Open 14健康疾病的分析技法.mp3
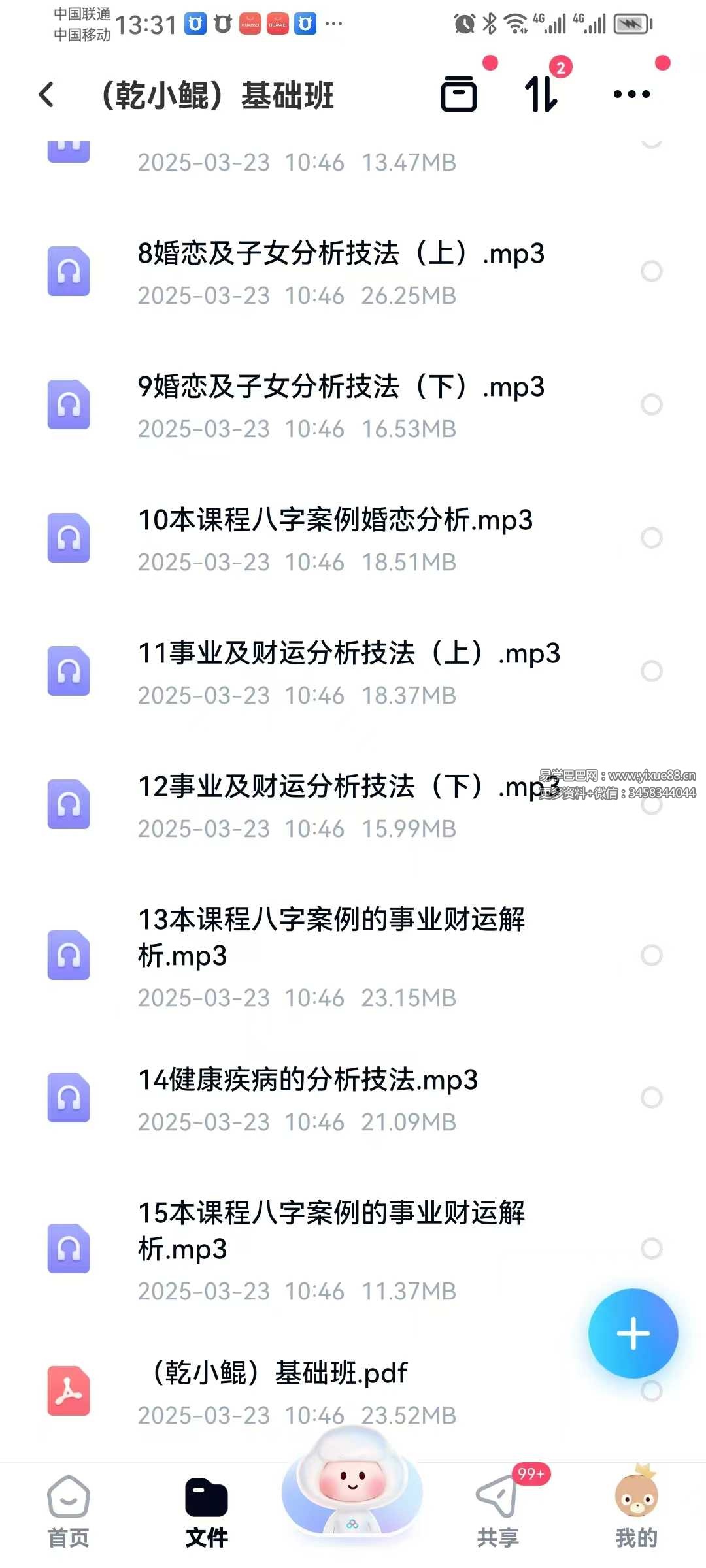This screenshot has width=706, height=1568. point(307,1080)
